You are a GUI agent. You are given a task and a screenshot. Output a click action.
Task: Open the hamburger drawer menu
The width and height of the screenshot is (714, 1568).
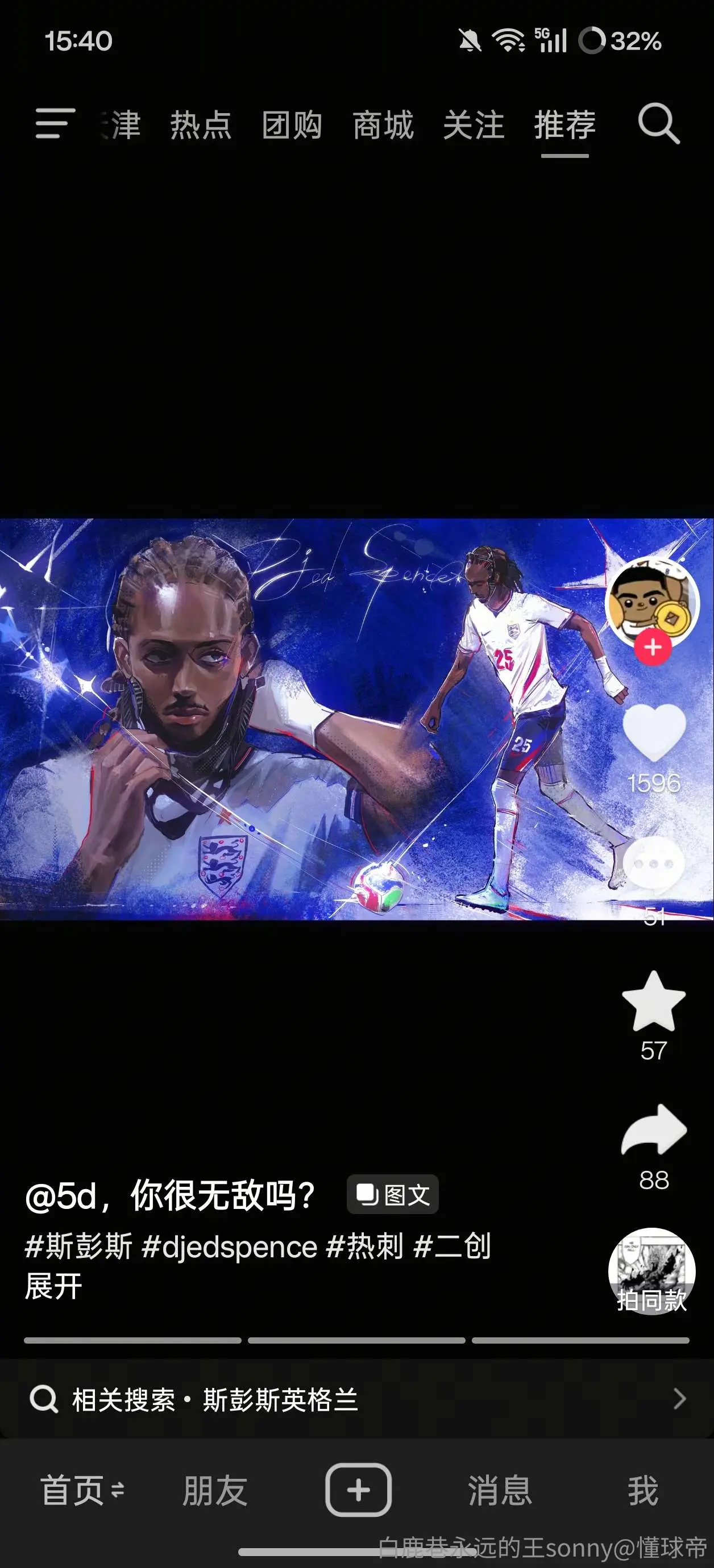[55, 124]
